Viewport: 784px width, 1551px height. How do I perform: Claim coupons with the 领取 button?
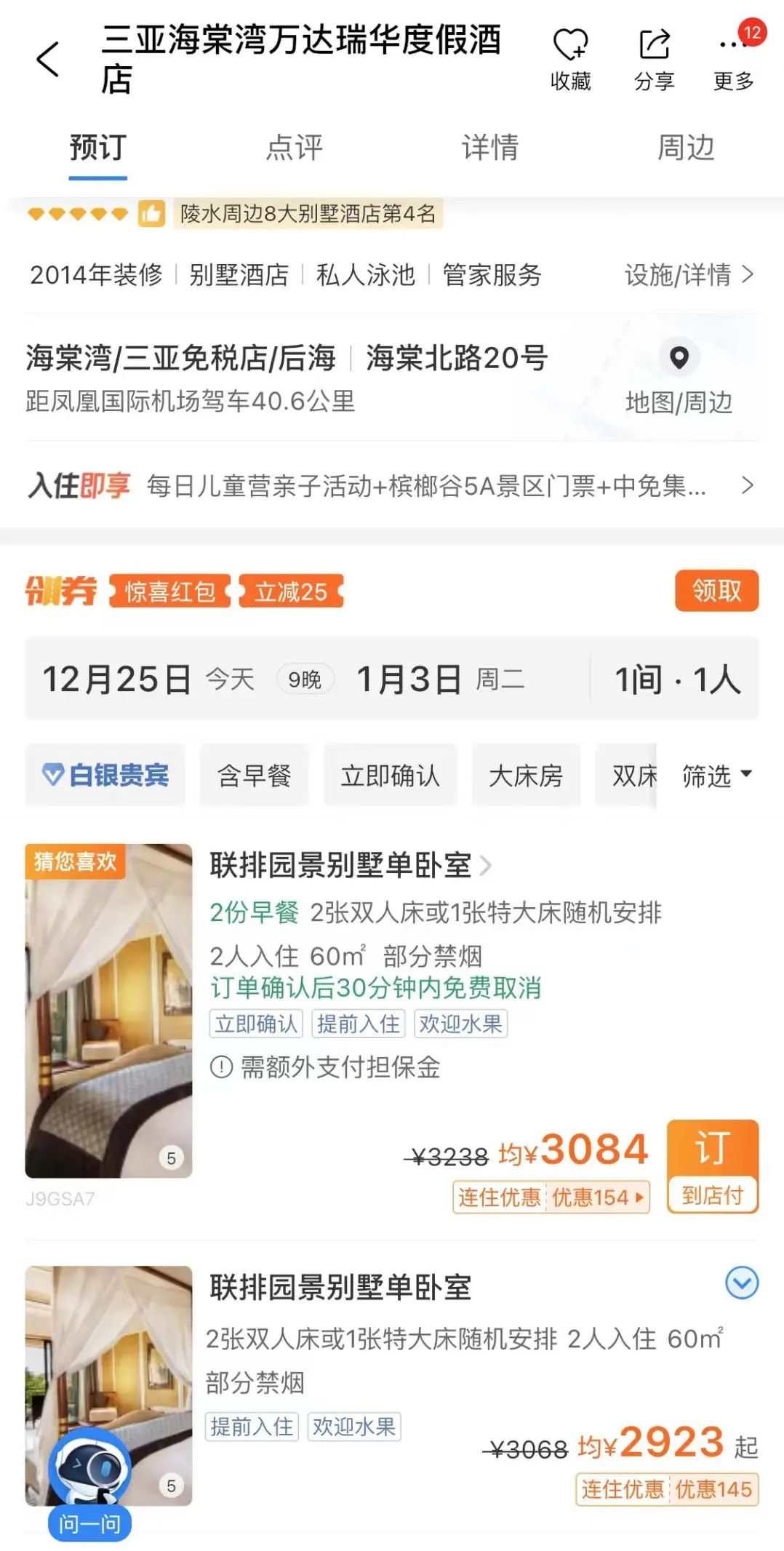pos(716,591)
